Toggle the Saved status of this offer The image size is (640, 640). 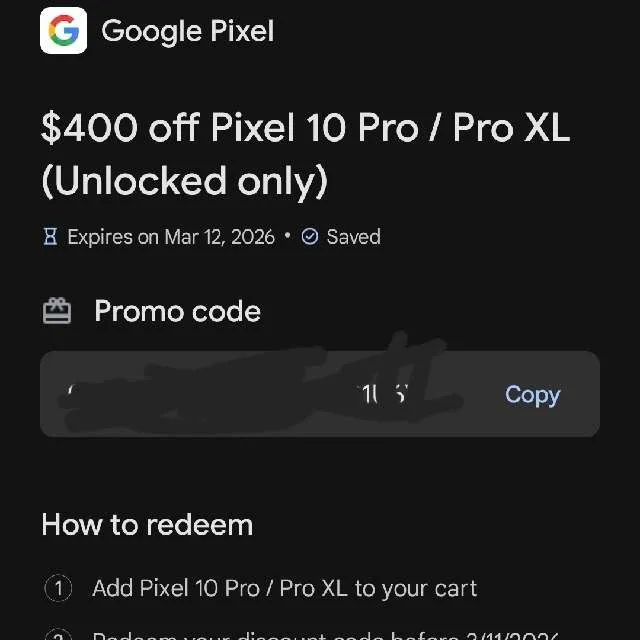341,237
